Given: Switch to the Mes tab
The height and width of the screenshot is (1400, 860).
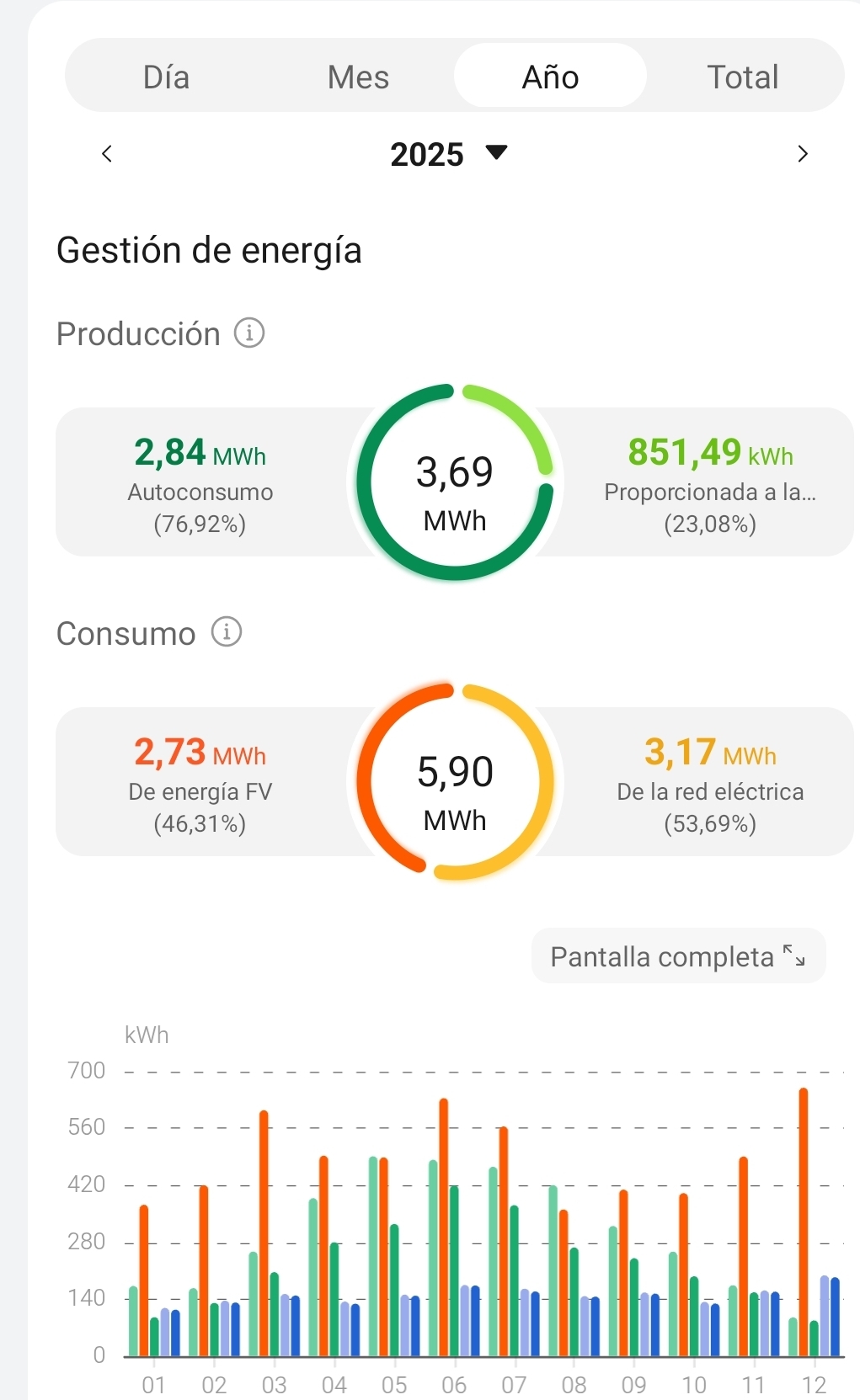Looking at the screenshot, I should click(358, 77).
